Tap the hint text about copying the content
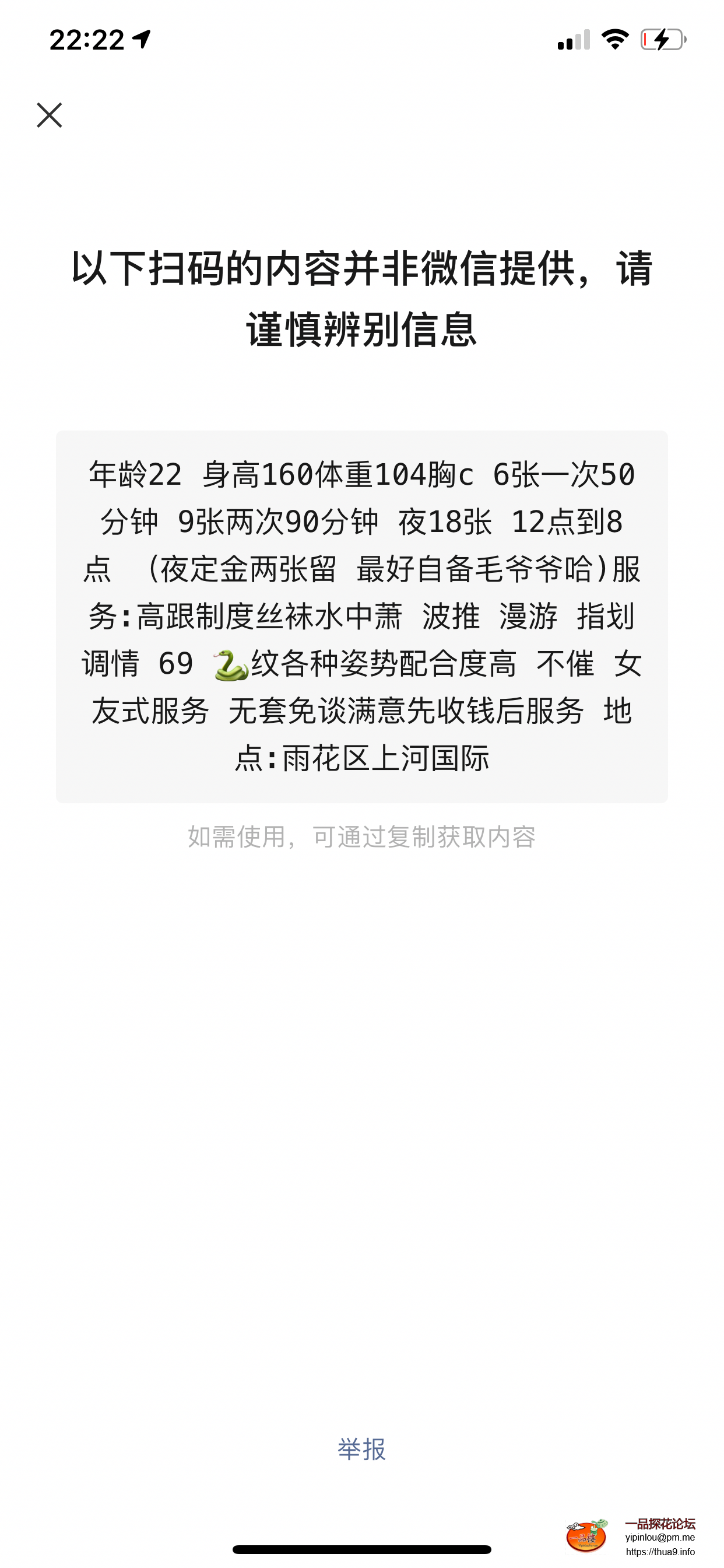The height and width of the screenshot is (1568, 724). (x=361, y=838)
